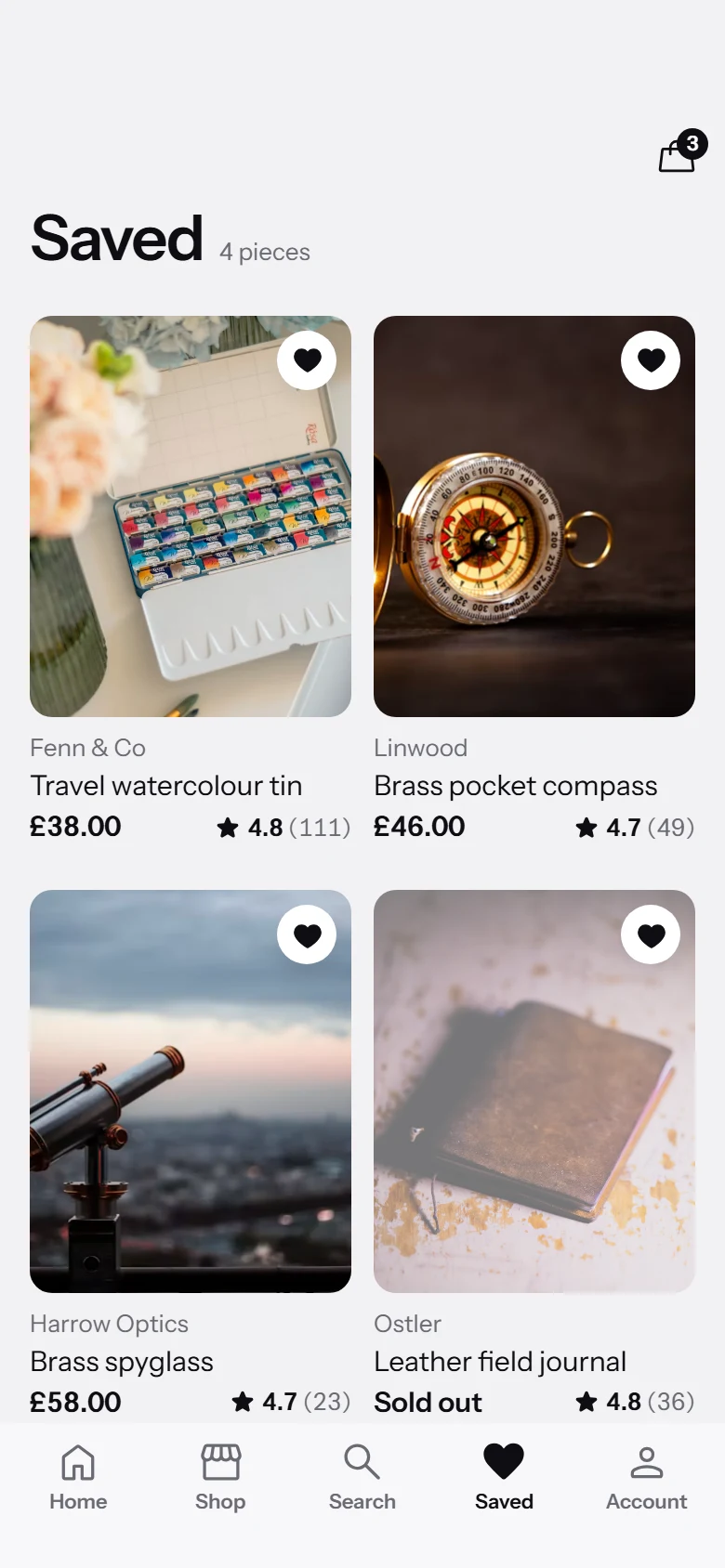Switch to the Shop tab
The height and width of the screenshot is (1568, 725).
[220, 1477]
